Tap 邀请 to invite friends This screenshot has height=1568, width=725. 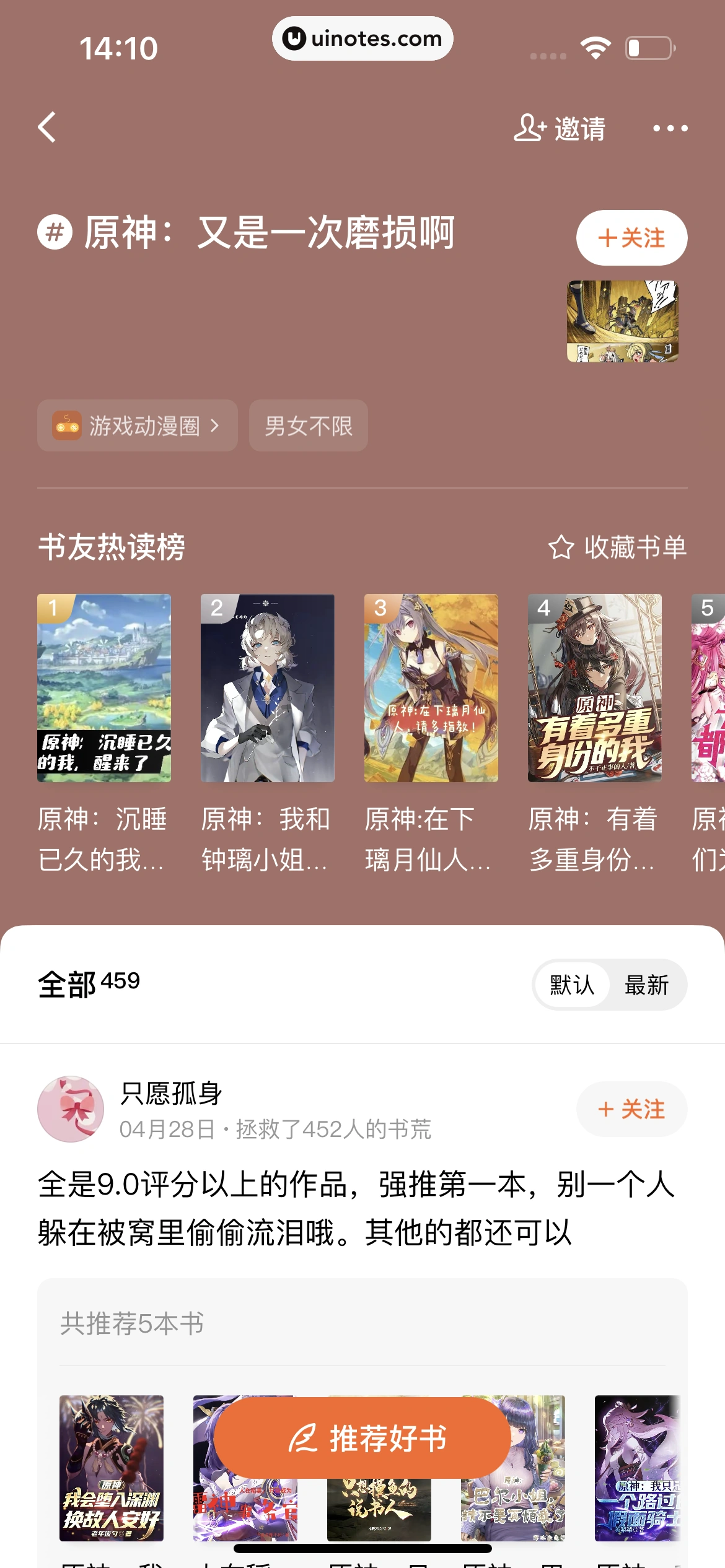(560, 129)
